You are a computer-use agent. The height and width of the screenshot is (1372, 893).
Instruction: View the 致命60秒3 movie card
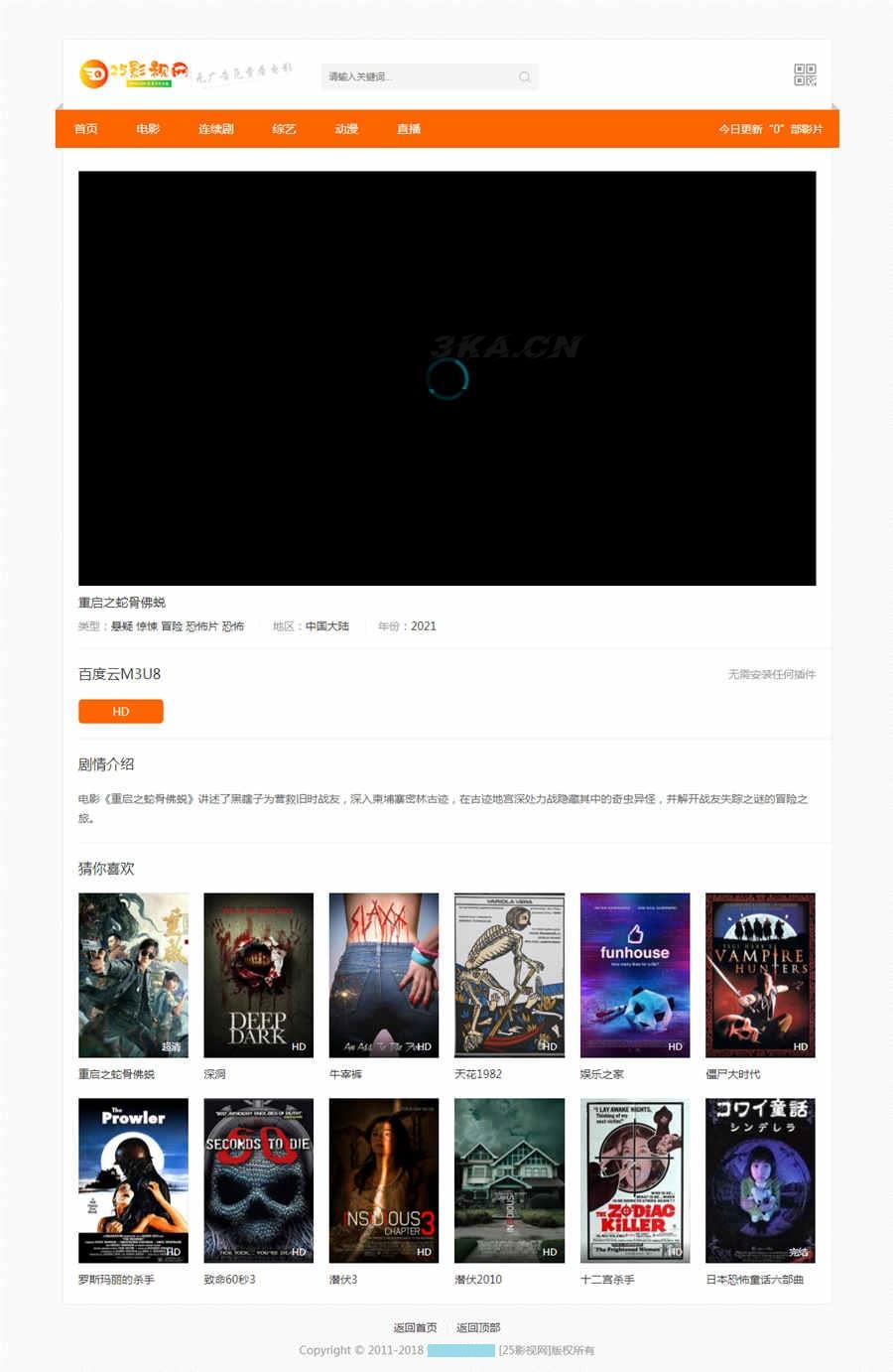258,1180
